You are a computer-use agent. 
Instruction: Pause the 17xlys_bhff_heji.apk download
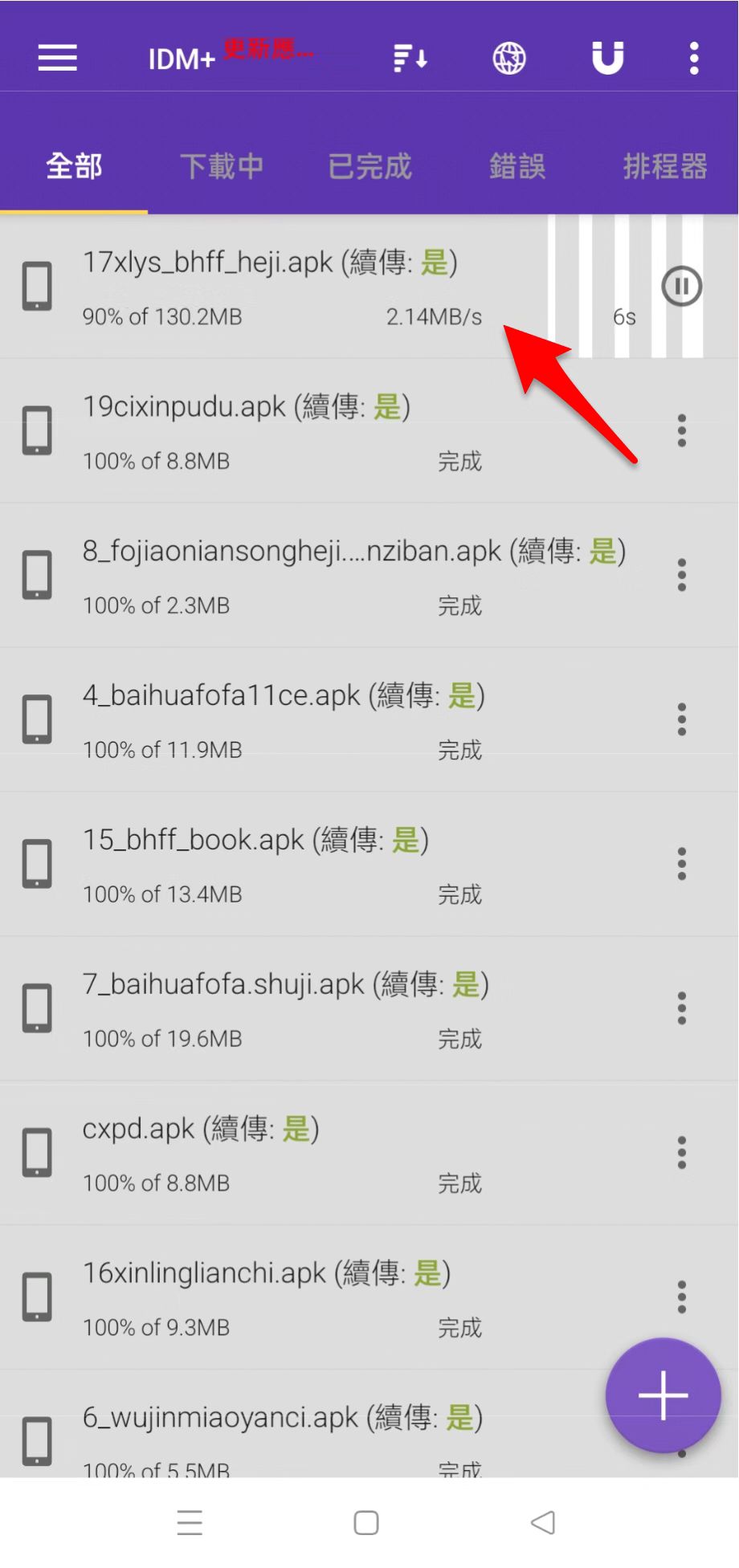(681, 286)
